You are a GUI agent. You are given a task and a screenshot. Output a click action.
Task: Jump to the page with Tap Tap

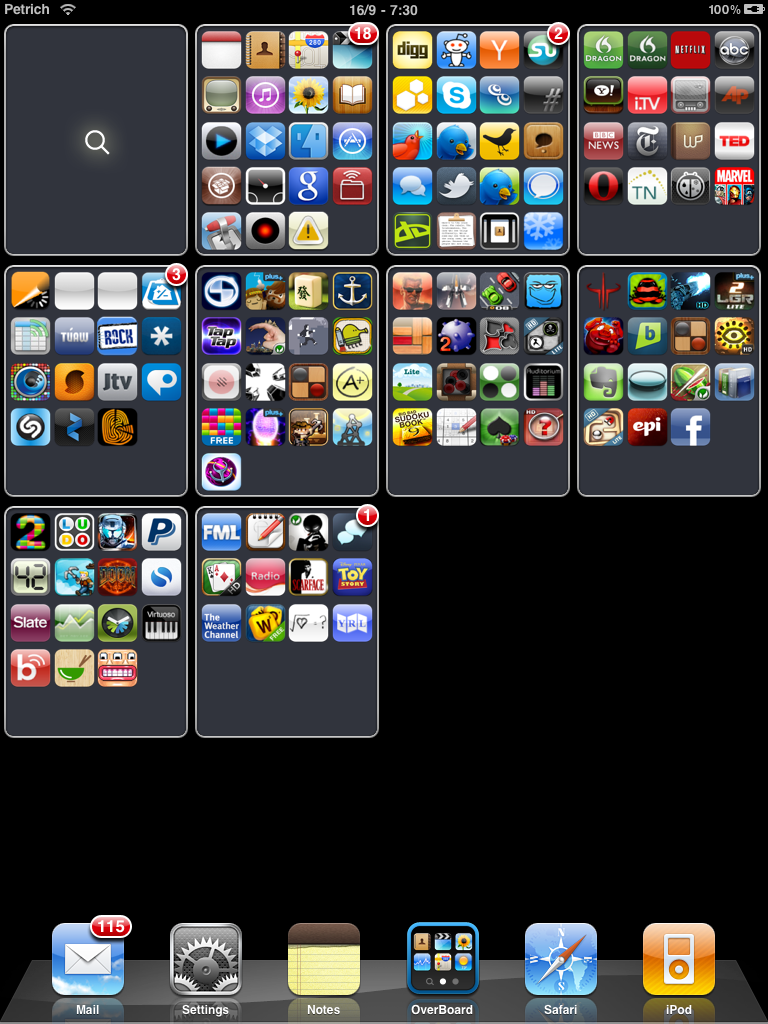pyautogui.click(x=287, y=381)
